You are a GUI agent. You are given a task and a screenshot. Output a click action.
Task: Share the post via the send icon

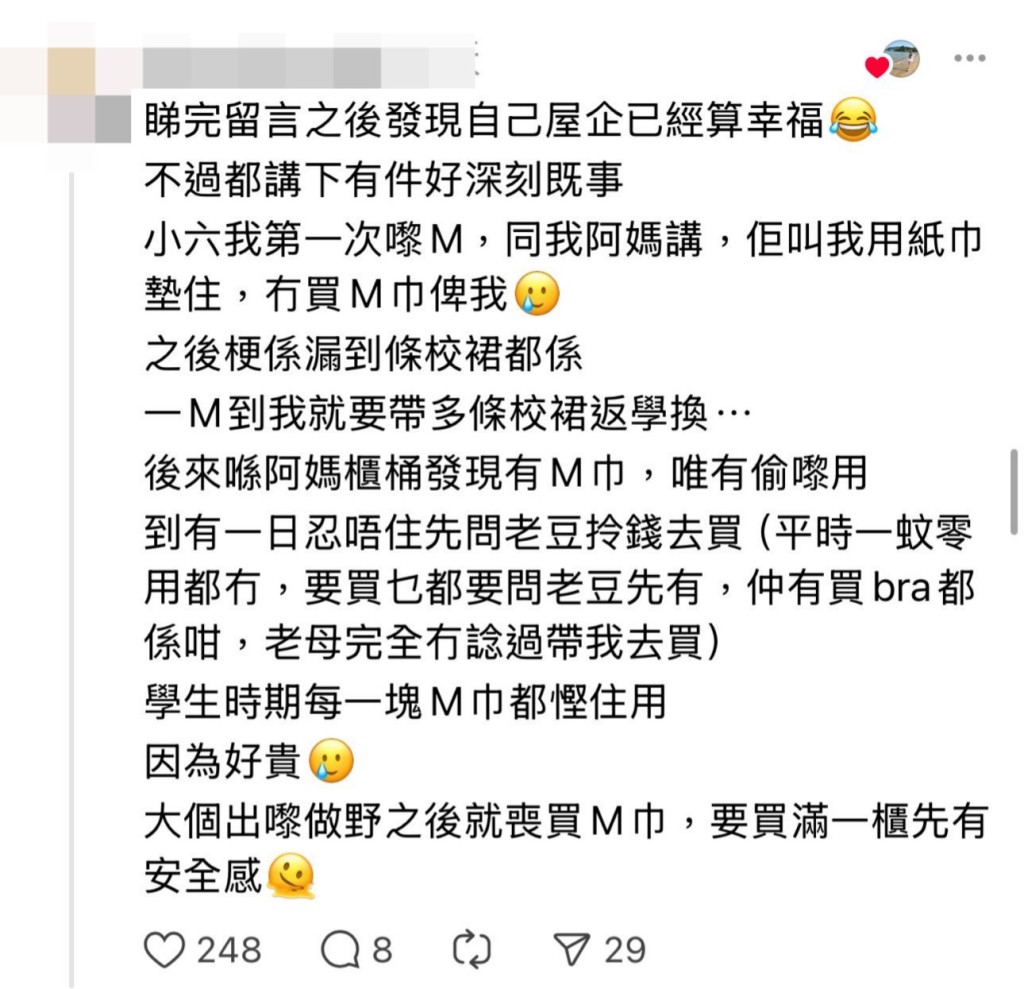[574, 948]
